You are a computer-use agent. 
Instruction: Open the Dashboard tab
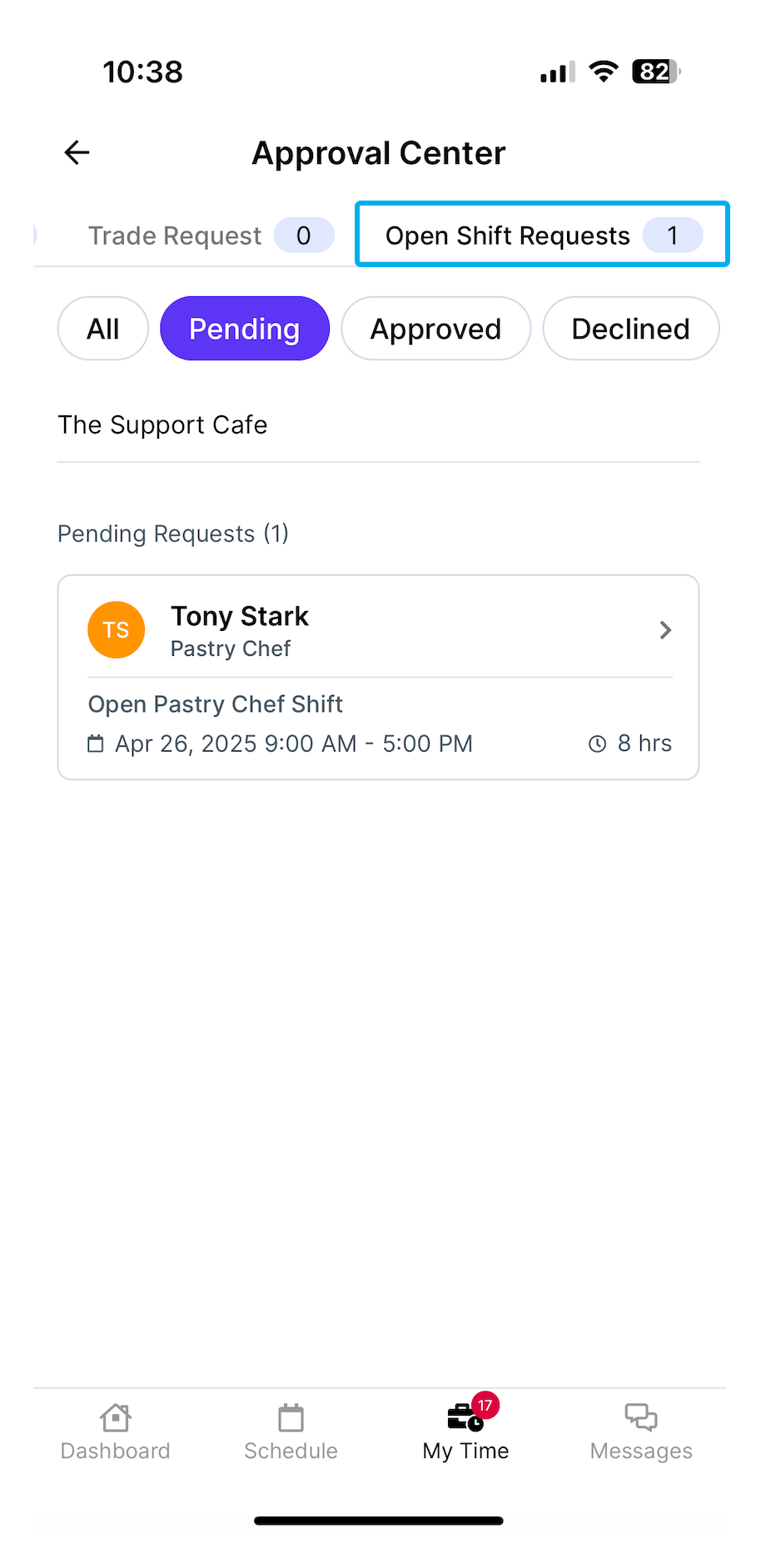point(116,1432)
